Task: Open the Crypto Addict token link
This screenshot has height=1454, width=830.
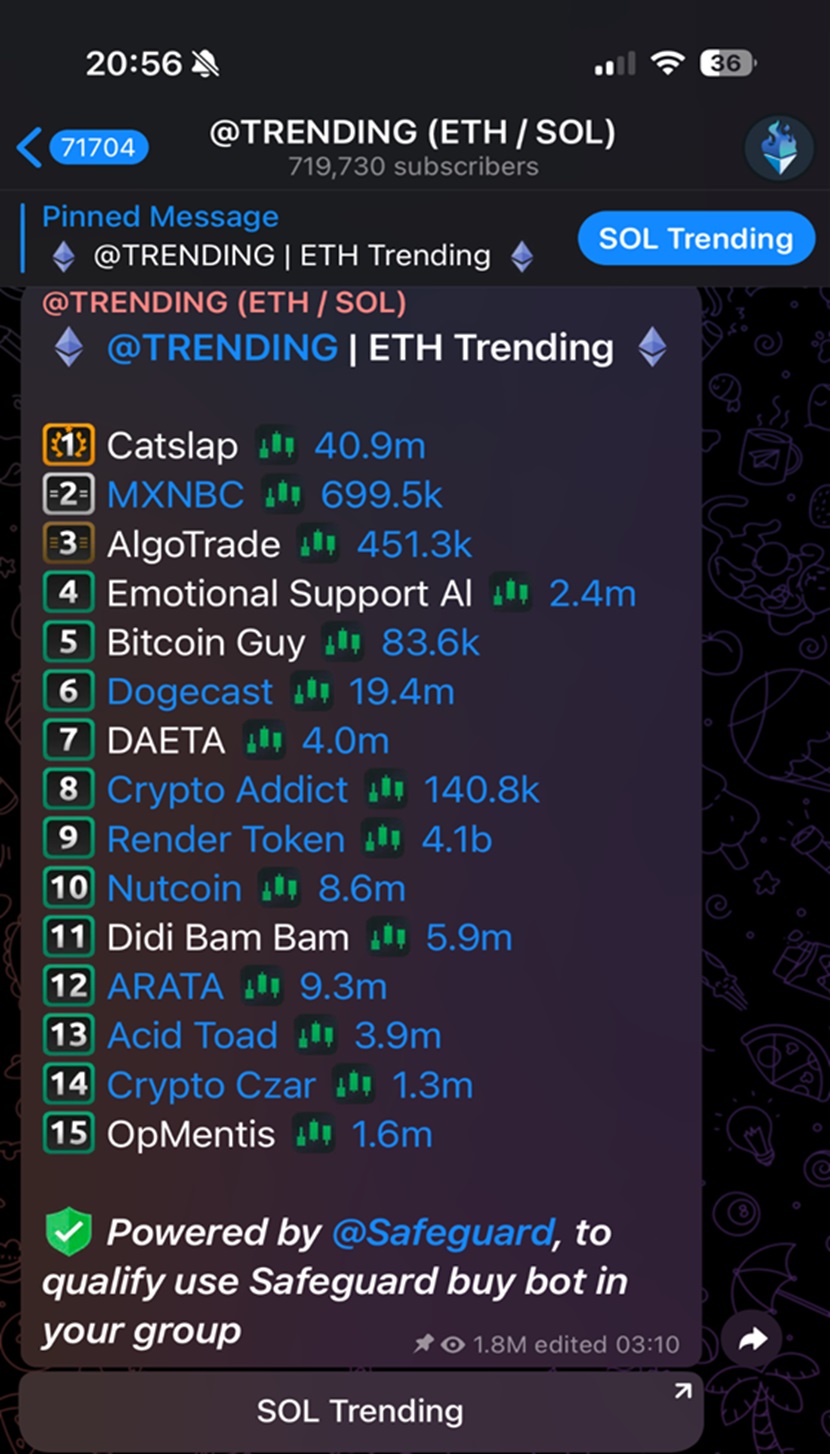Action: coord(227,790)
